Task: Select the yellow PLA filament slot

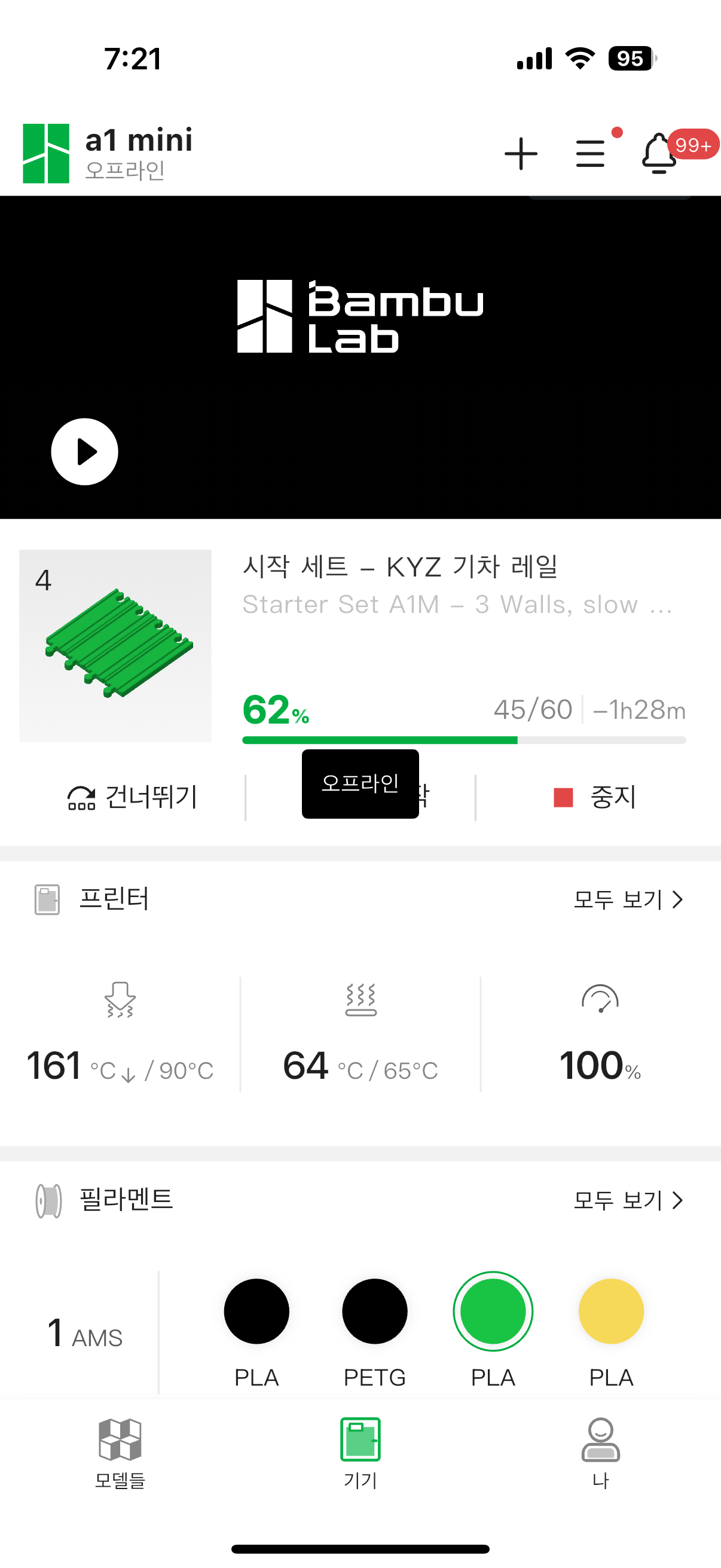Action: 611,1311
